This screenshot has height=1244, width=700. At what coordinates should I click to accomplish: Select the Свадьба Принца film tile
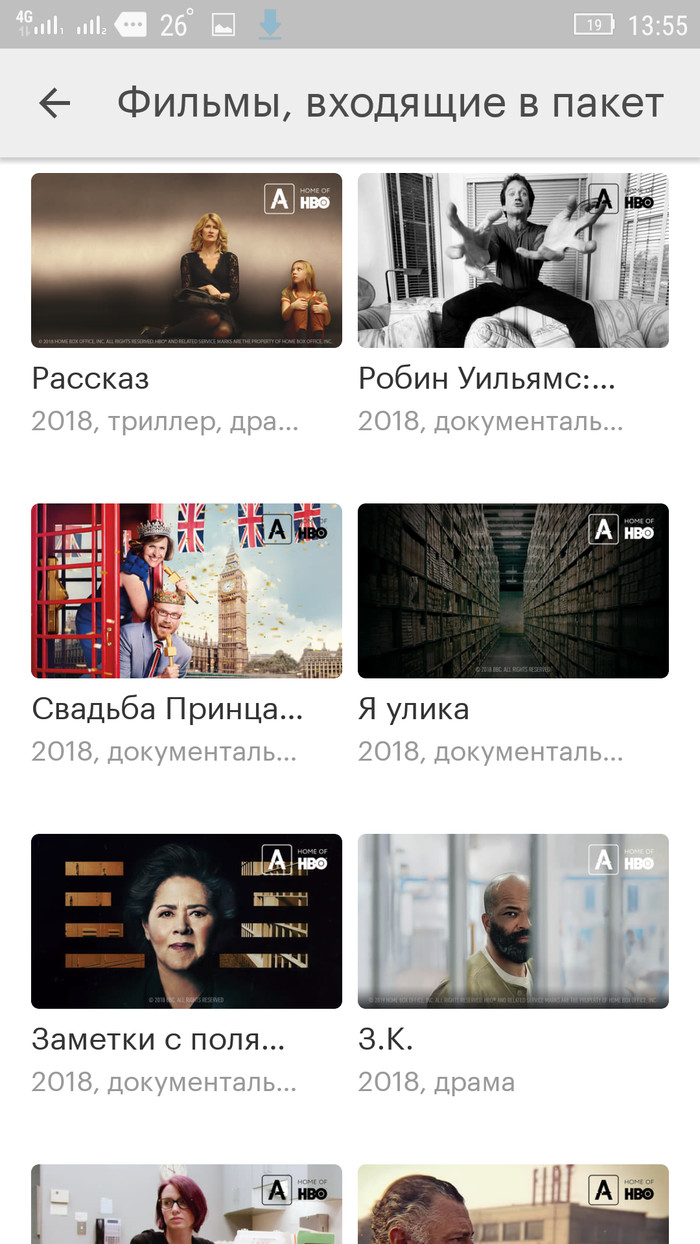186,591
